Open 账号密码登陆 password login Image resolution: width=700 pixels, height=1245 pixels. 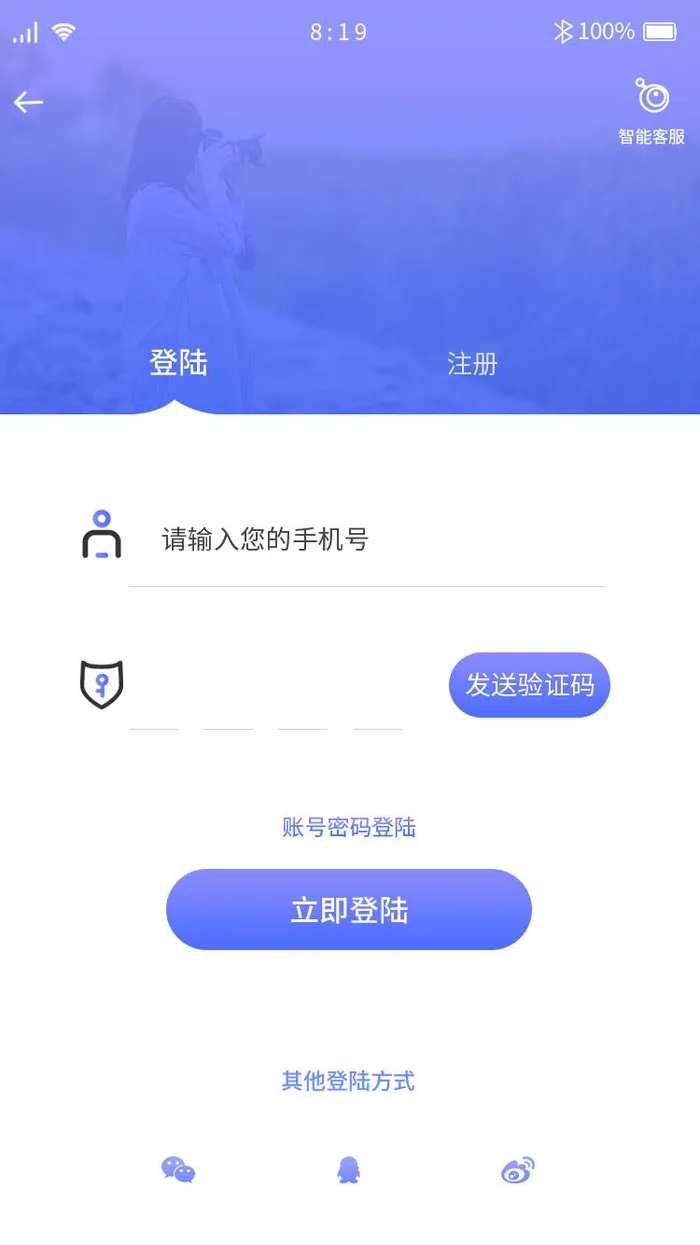pos(349,827)
